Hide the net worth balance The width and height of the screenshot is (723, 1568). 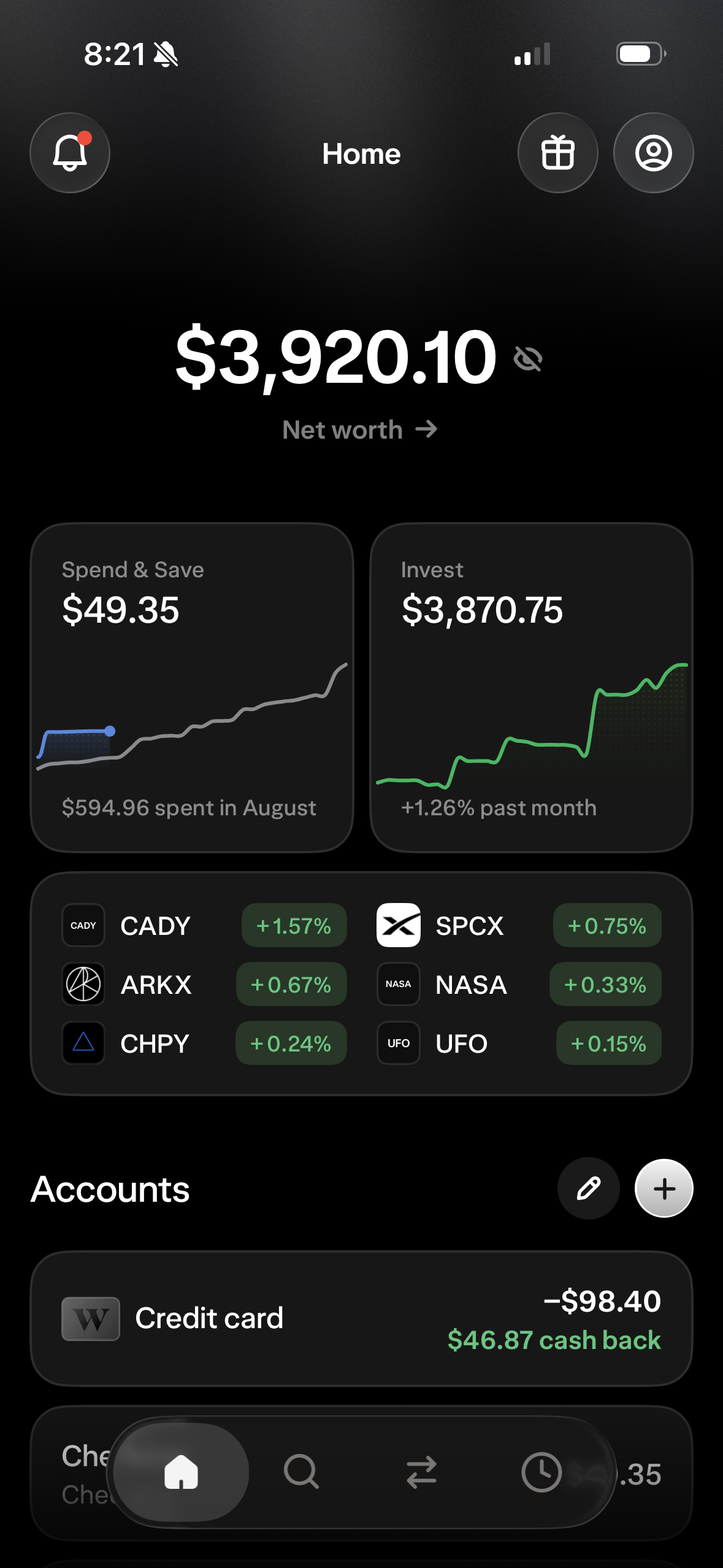pos(528,359)
